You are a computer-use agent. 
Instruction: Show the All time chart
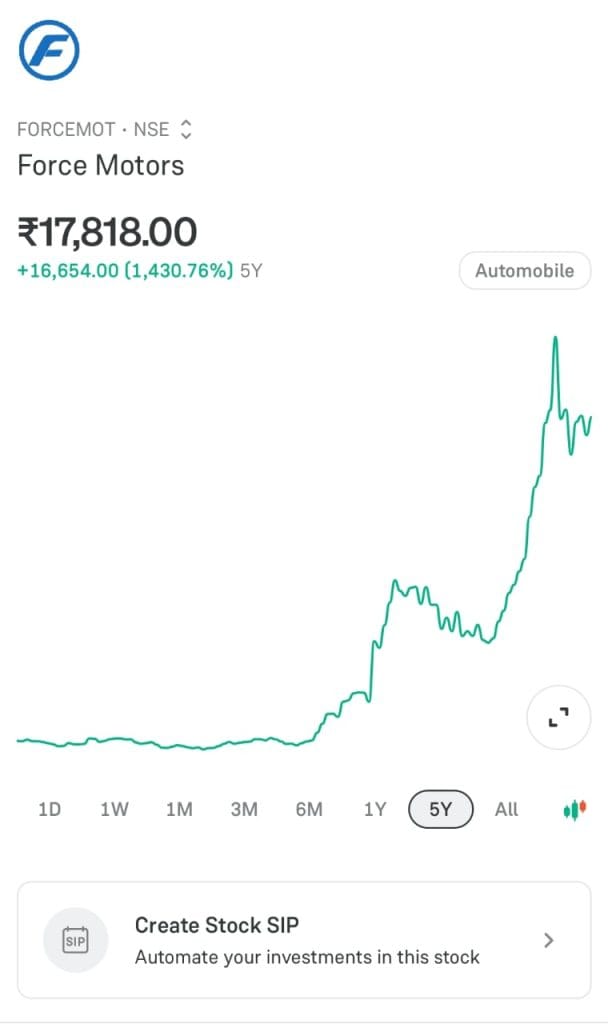click(506, 809)
